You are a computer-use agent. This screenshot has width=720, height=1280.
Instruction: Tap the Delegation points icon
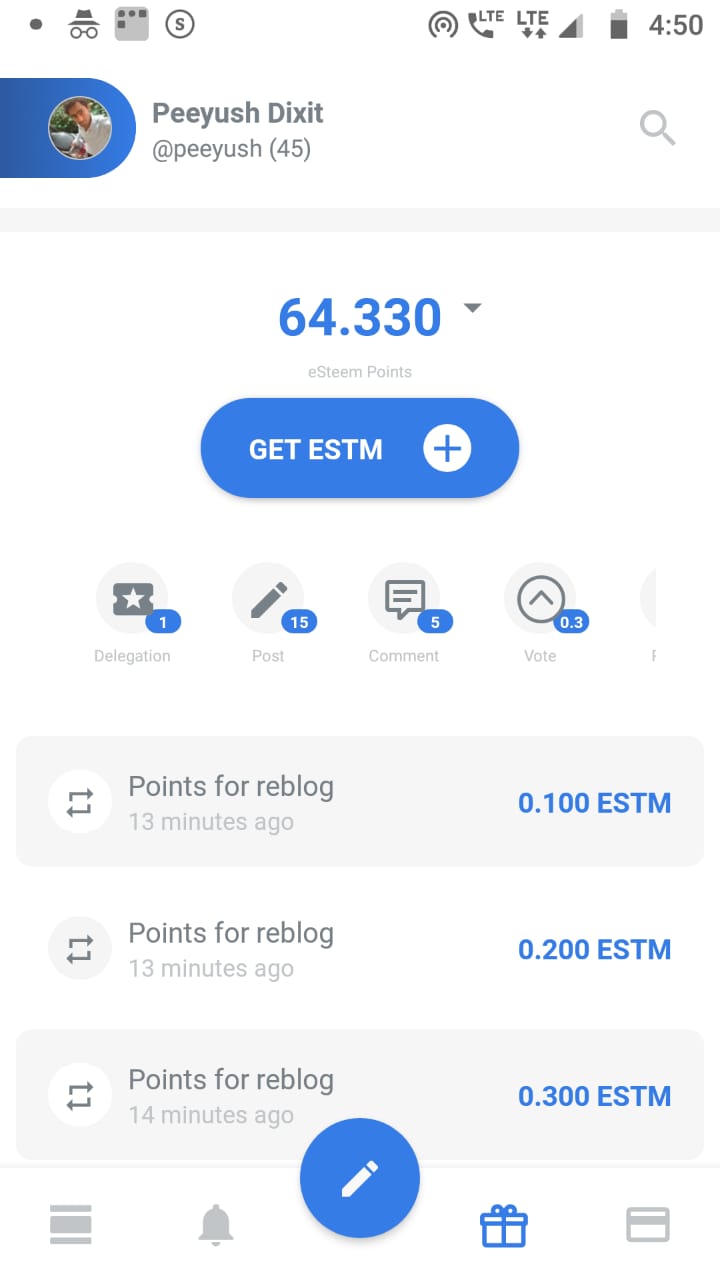(x=132, y=600)
